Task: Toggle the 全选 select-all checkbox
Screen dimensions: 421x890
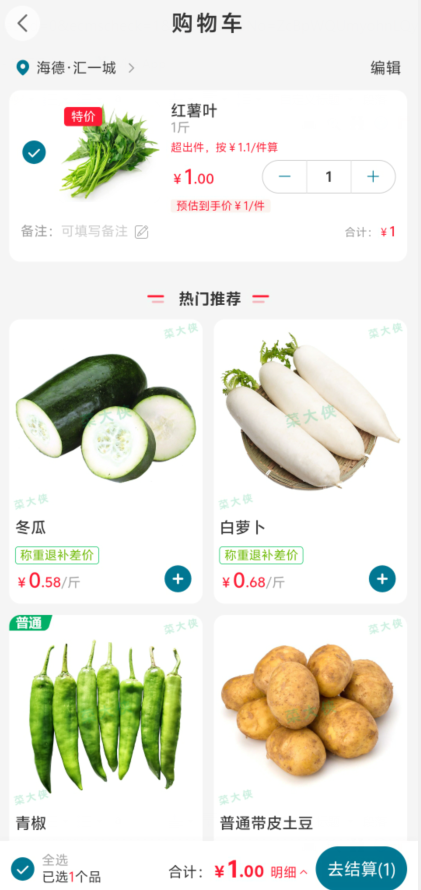Action: click(23, 868)
